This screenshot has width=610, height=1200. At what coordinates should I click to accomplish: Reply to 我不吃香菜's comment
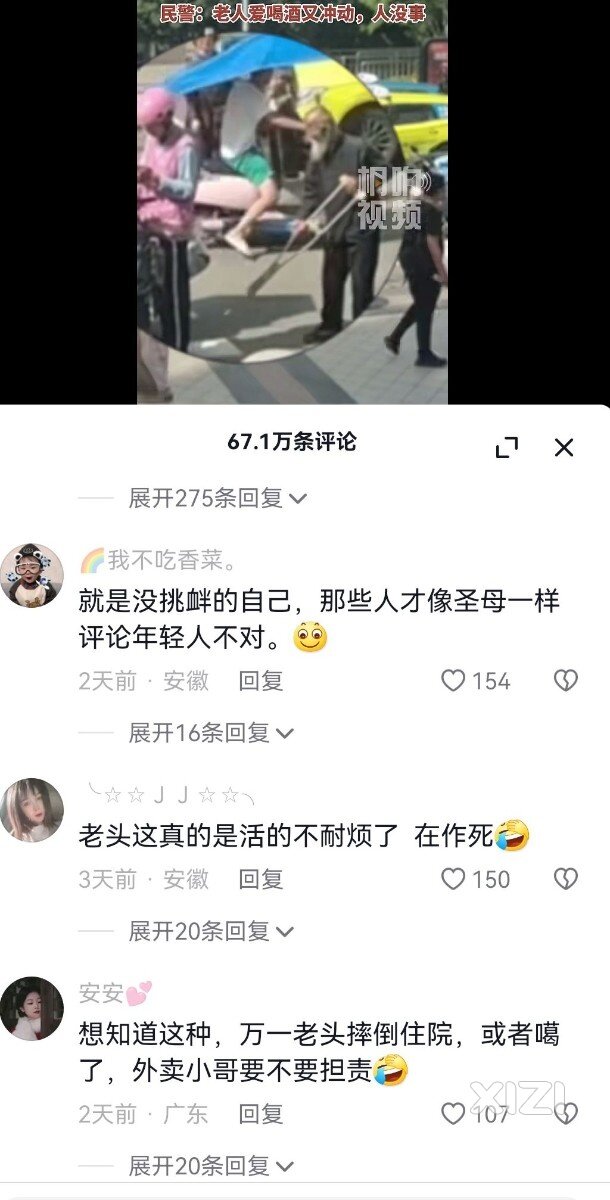click(260, 681)
